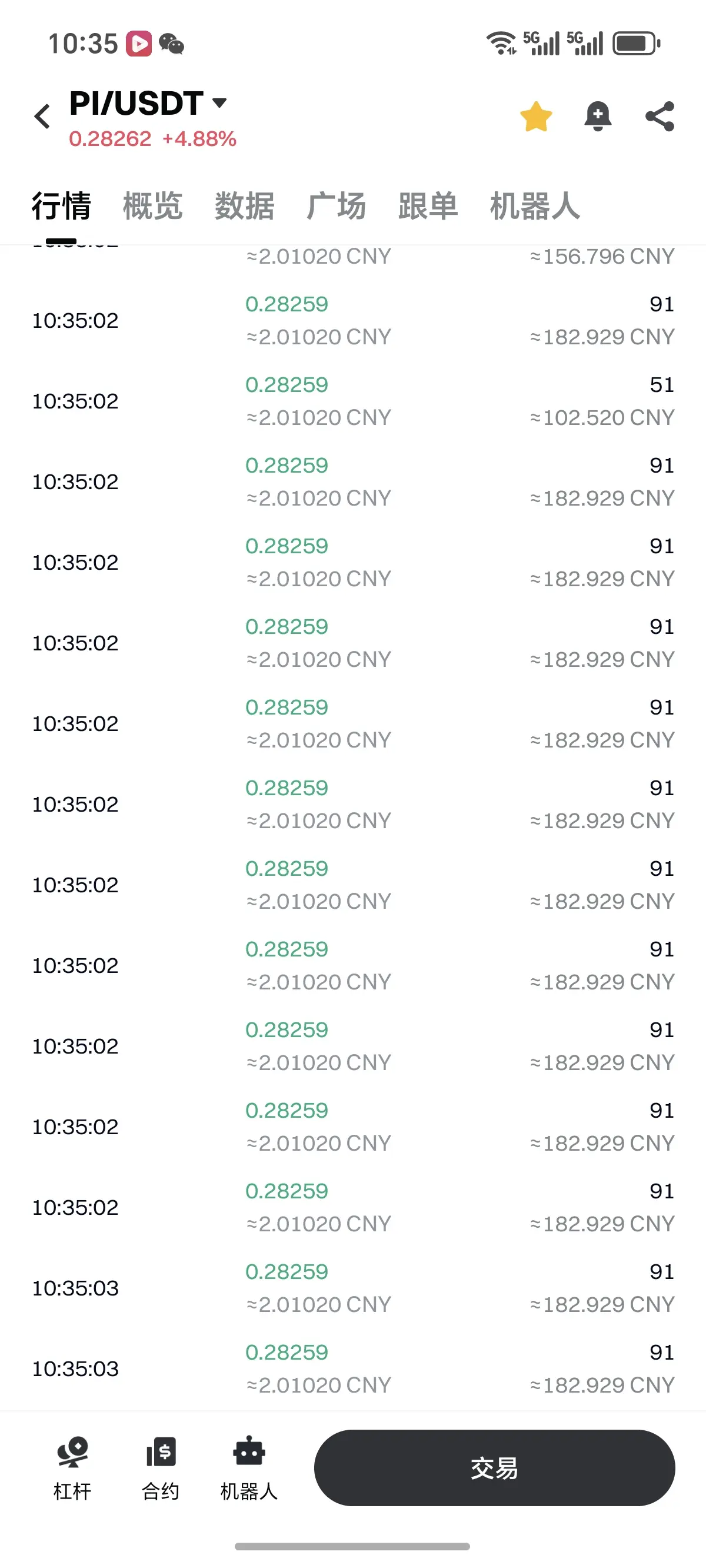Go to the 广场 tab
Screen dimensions: 706x1568
coord(337,206)
